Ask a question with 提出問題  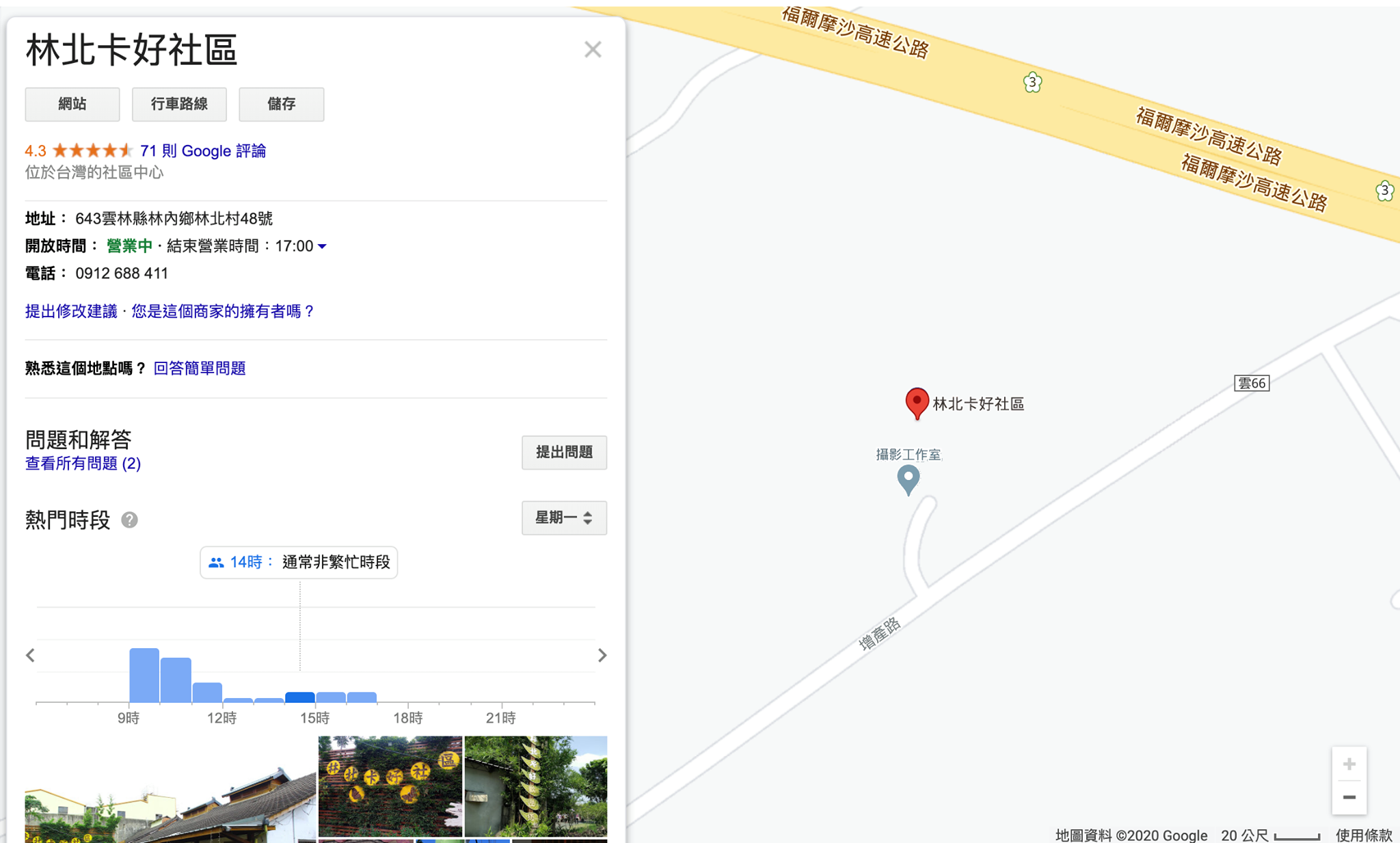pos(564,453)
